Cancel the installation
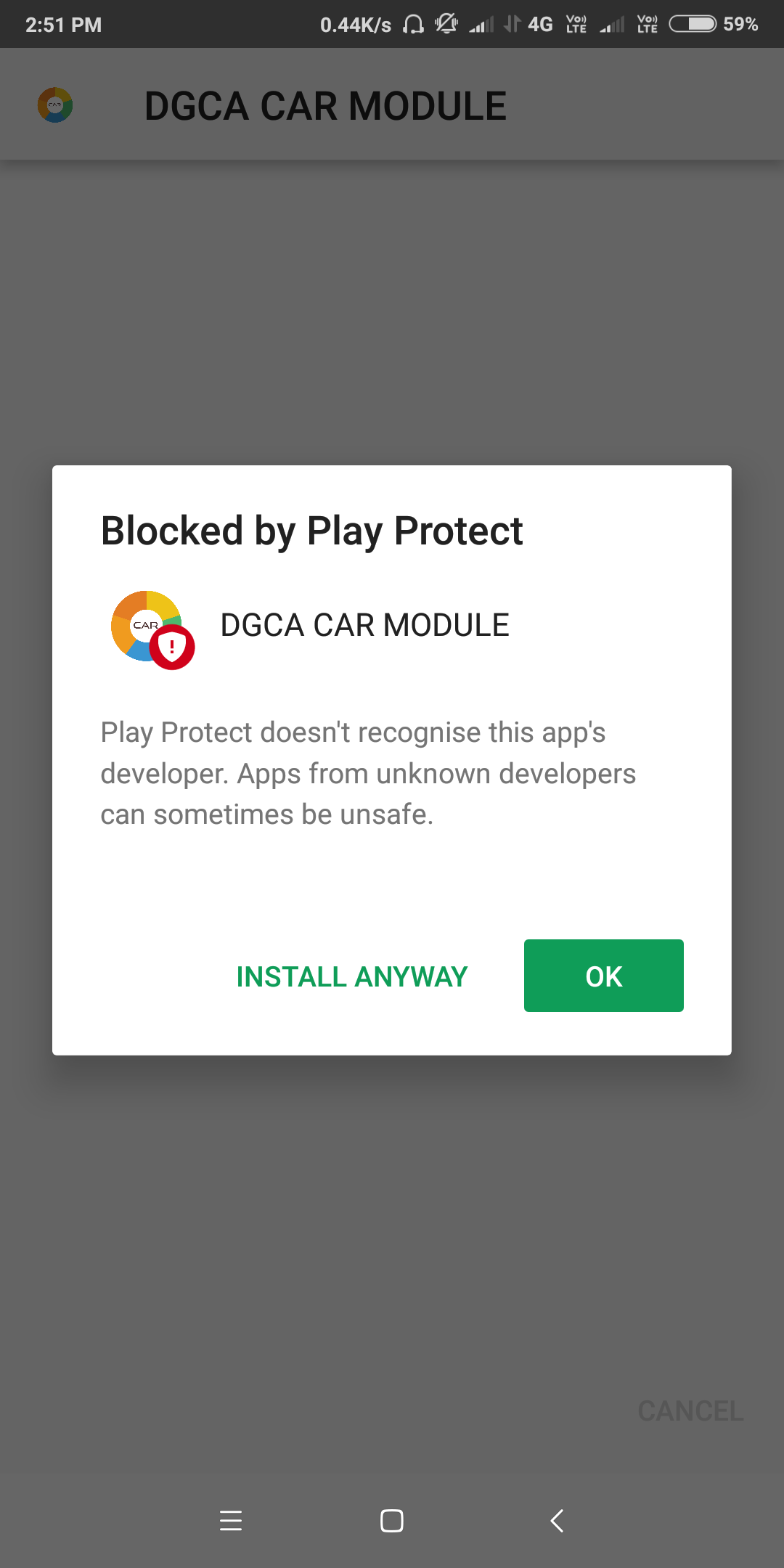 click(x=690, y=1411)
